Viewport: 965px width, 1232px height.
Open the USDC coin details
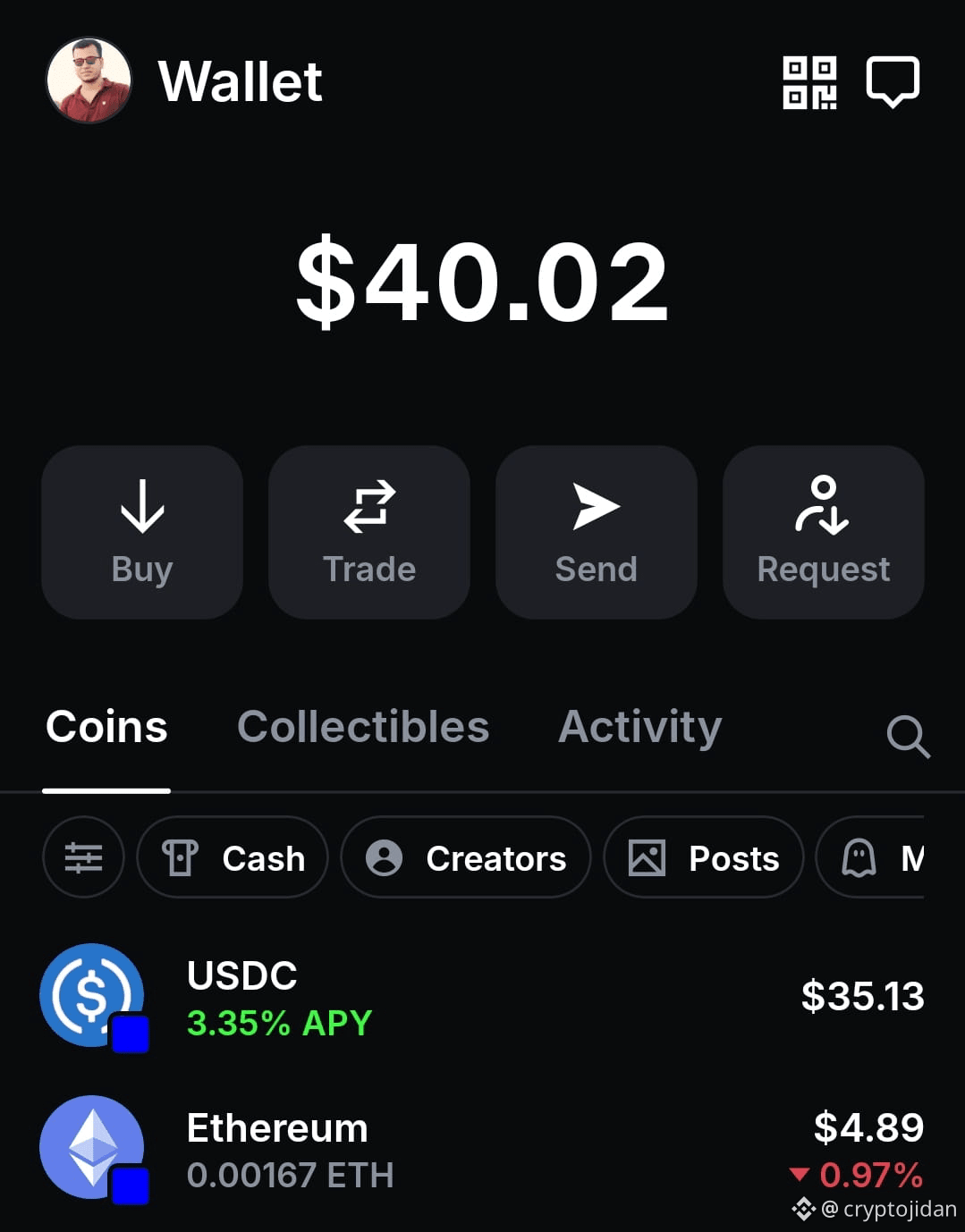(483, 997)
